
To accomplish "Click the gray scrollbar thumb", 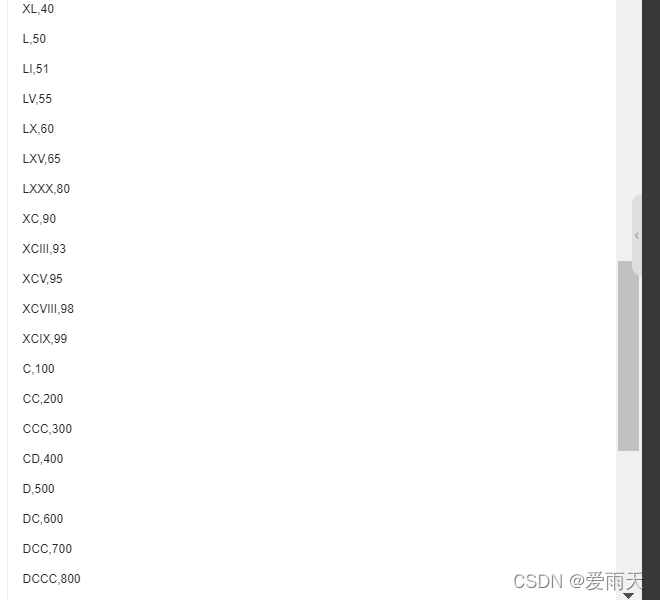I will (x=628, y=355).
